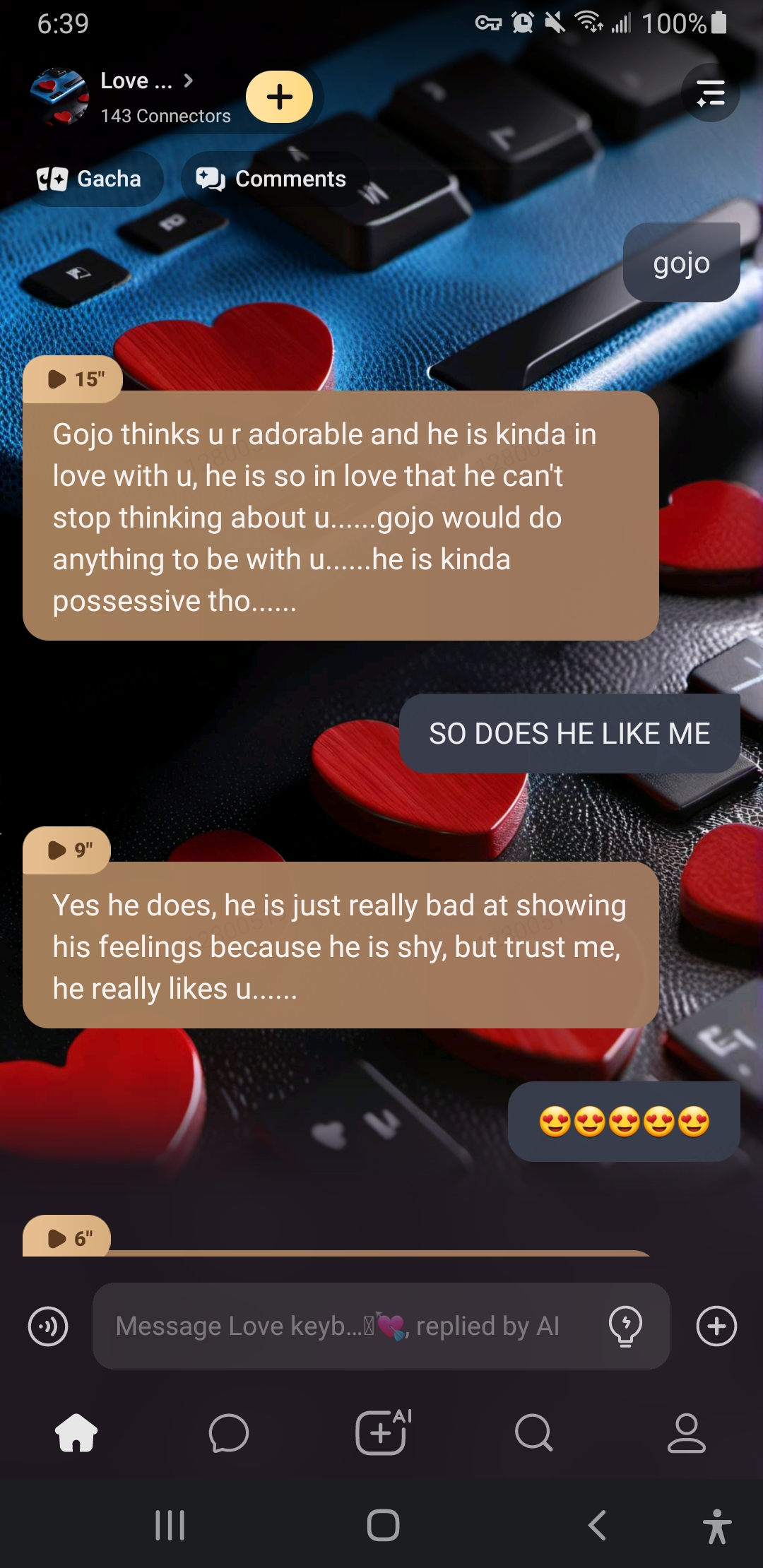Go to the Home tab
The height and width of the screenshot is (1568, 763).
click(76, 1433)
